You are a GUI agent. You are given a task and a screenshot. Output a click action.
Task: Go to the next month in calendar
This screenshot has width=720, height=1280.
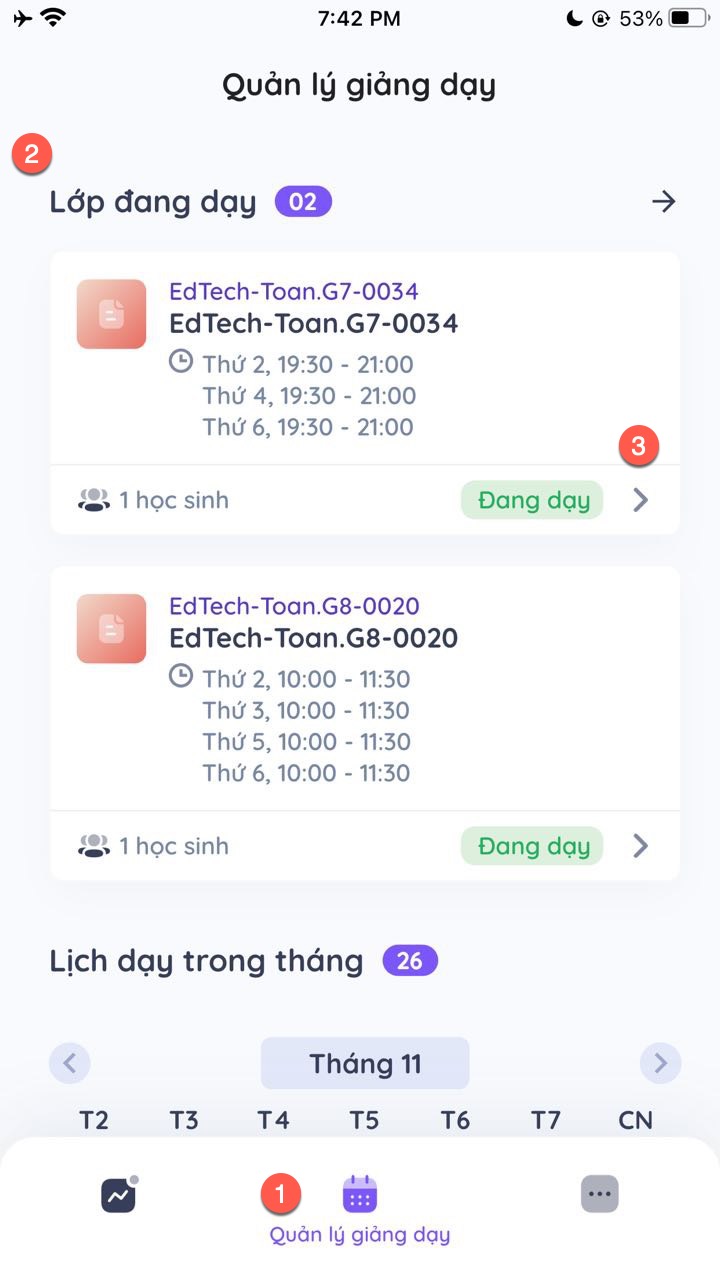[660, 1063]
